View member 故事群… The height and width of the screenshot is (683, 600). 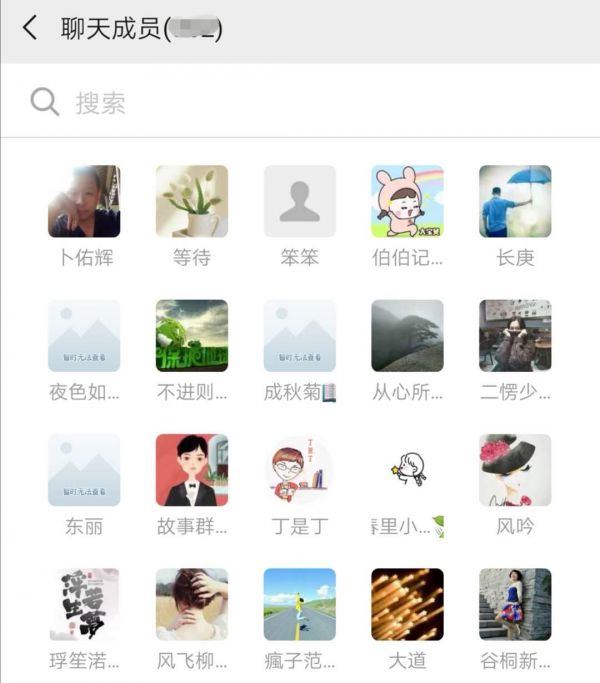[x=192, y=470]
